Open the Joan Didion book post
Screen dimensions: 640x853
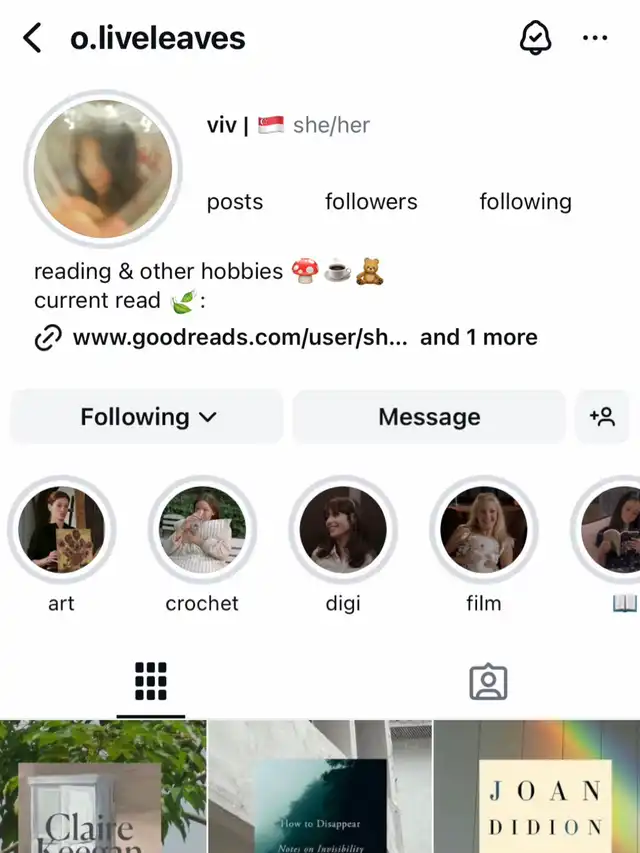pyautogui.click(x=537, y=787)
